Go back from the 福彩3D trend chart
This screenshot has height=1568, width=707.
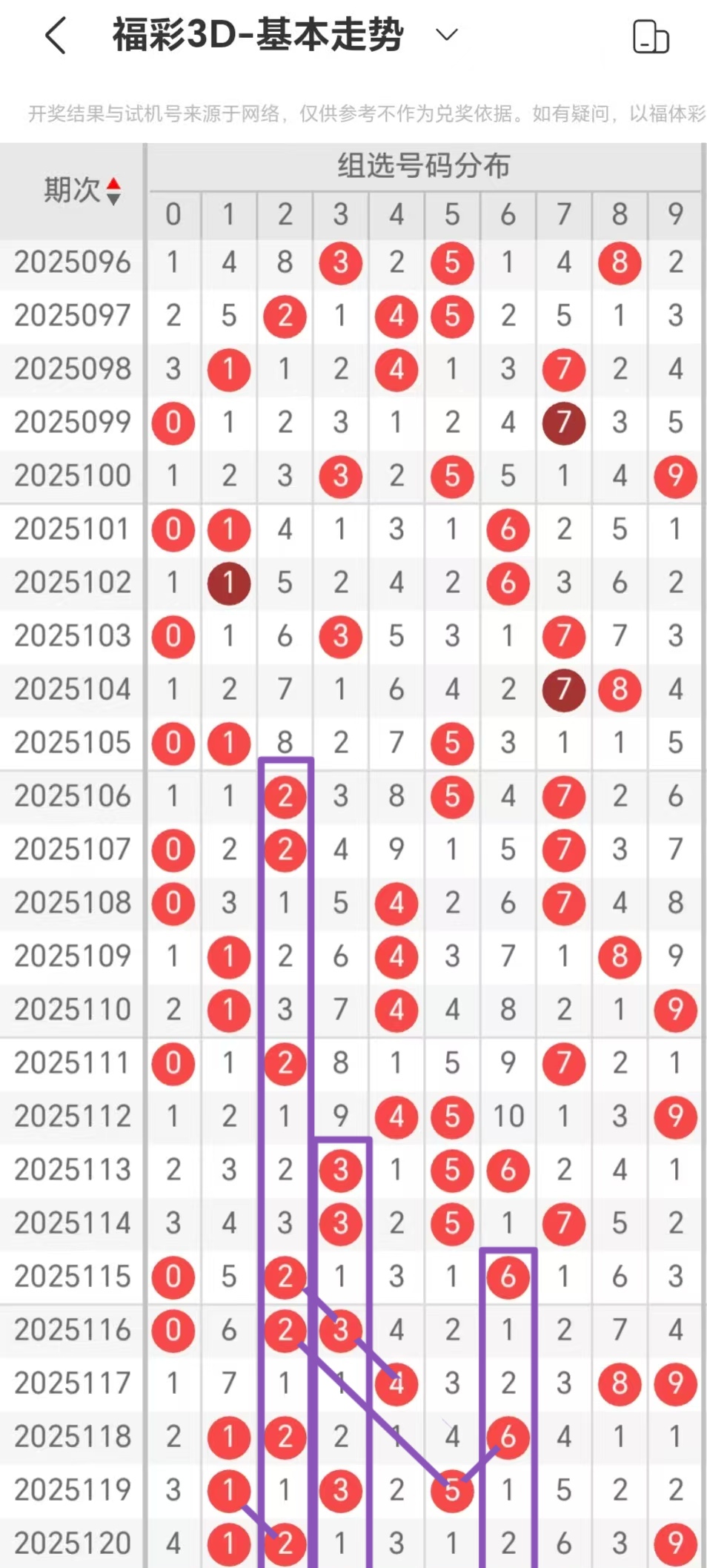click(56, 36)
